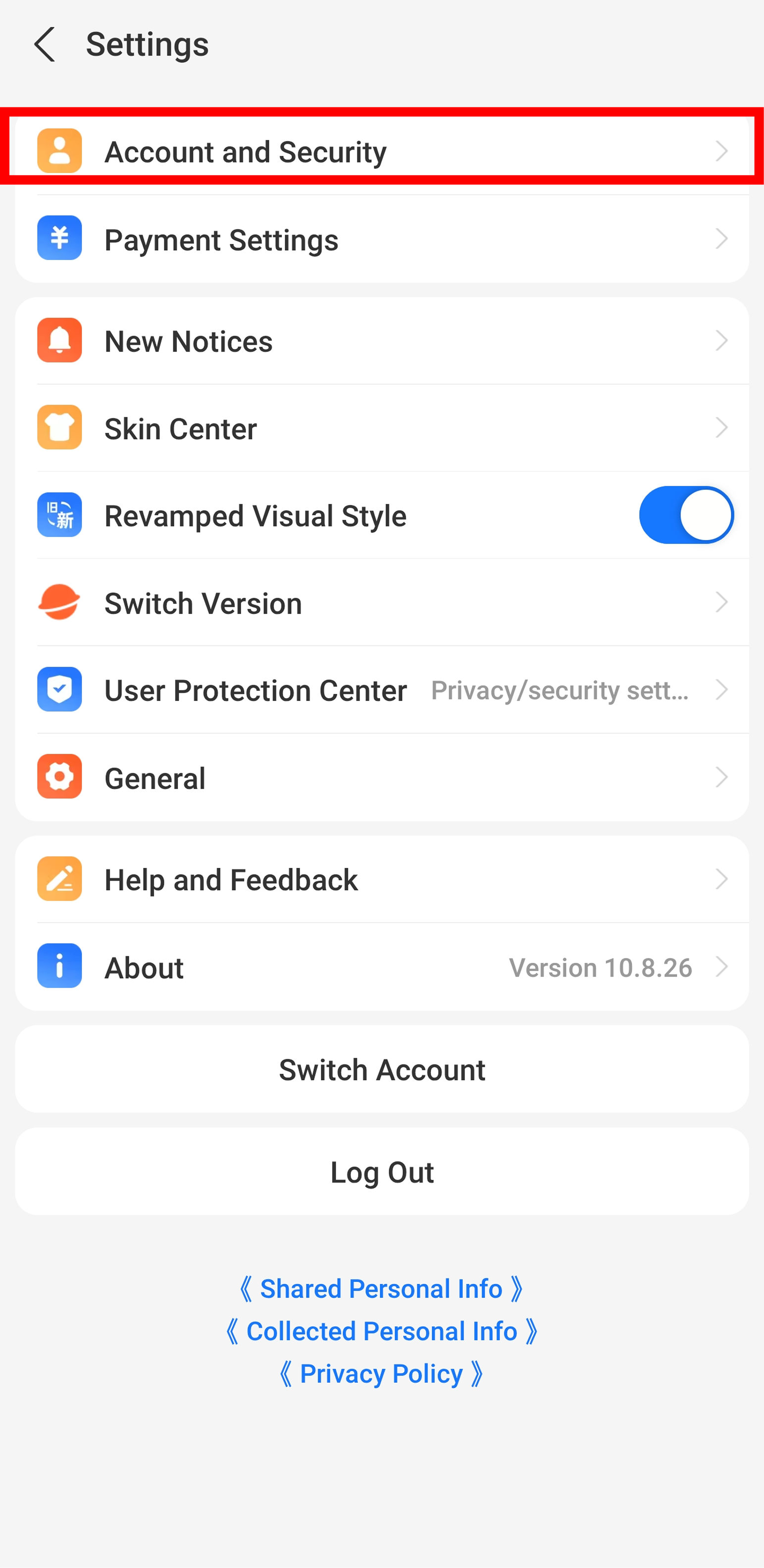
Task: Click the Skin Center shirt icon
Action: click(x=59, y=427)
